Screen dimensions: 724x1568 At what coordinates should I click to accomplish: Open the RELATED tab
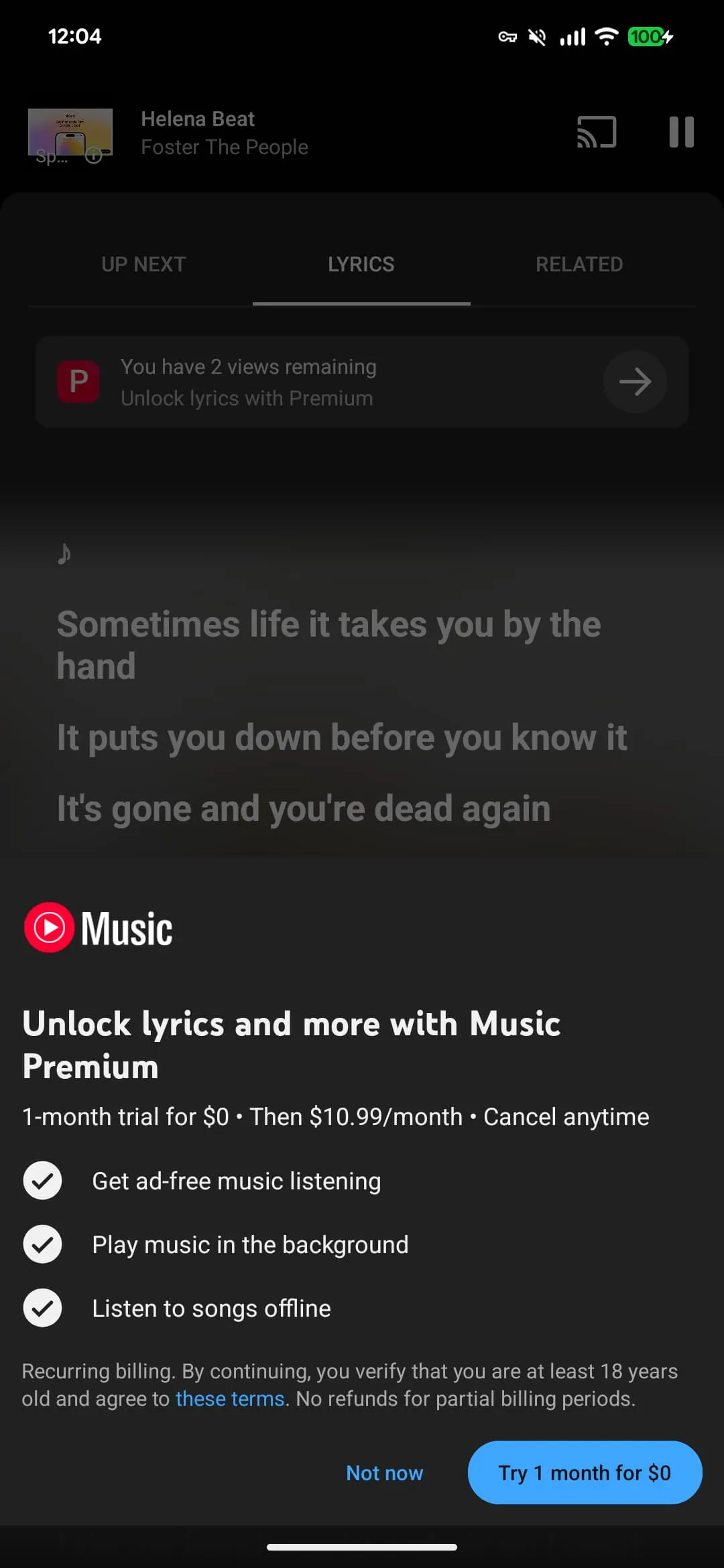pos(579,263)
